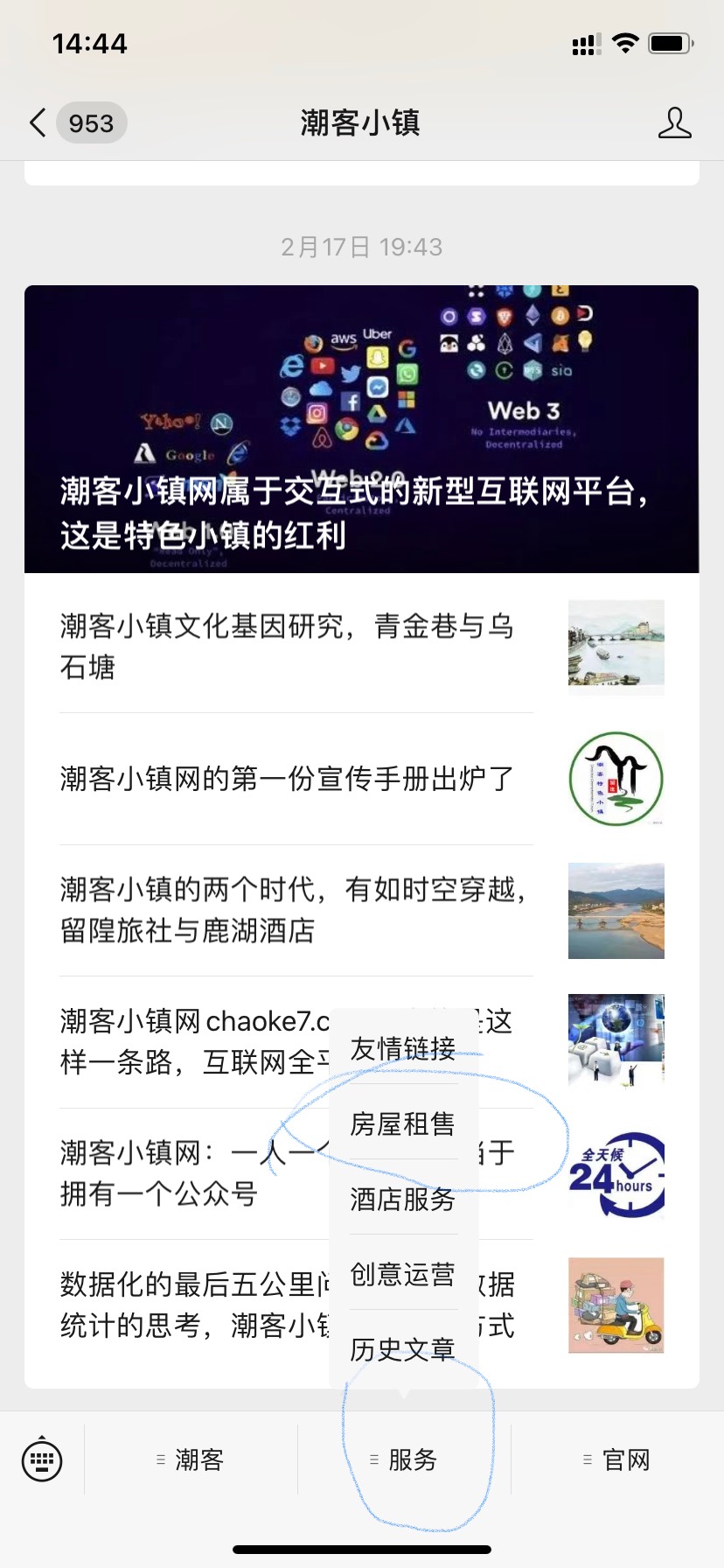The image size is (724, 1568).
Task: Open the account profile icon
Action: coord(674,123)
